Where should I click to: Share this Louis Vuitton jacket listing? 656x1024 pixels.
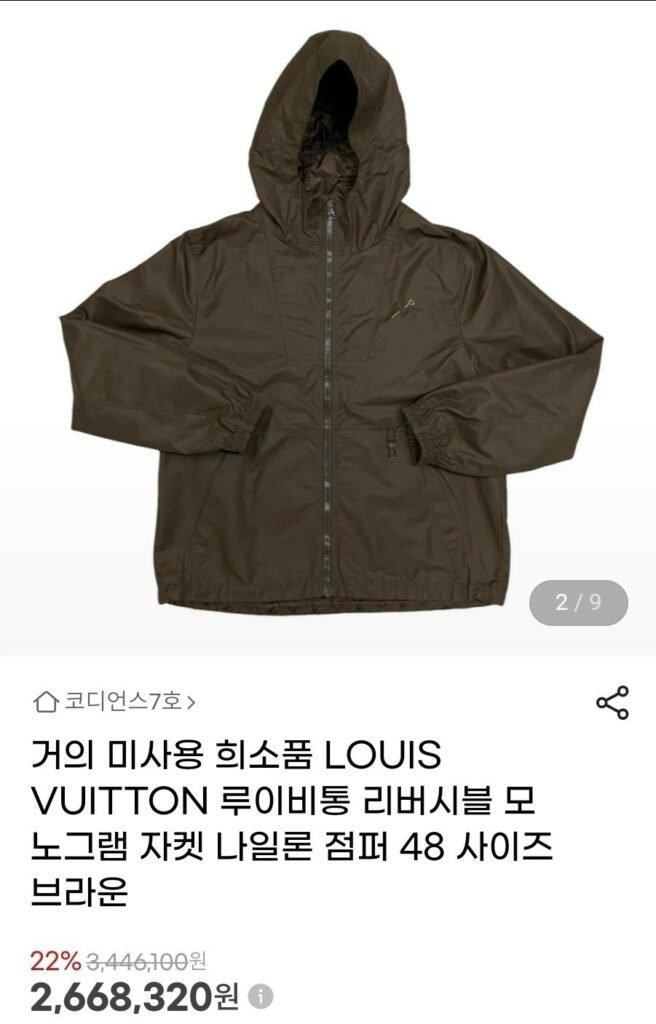(612, 703)
